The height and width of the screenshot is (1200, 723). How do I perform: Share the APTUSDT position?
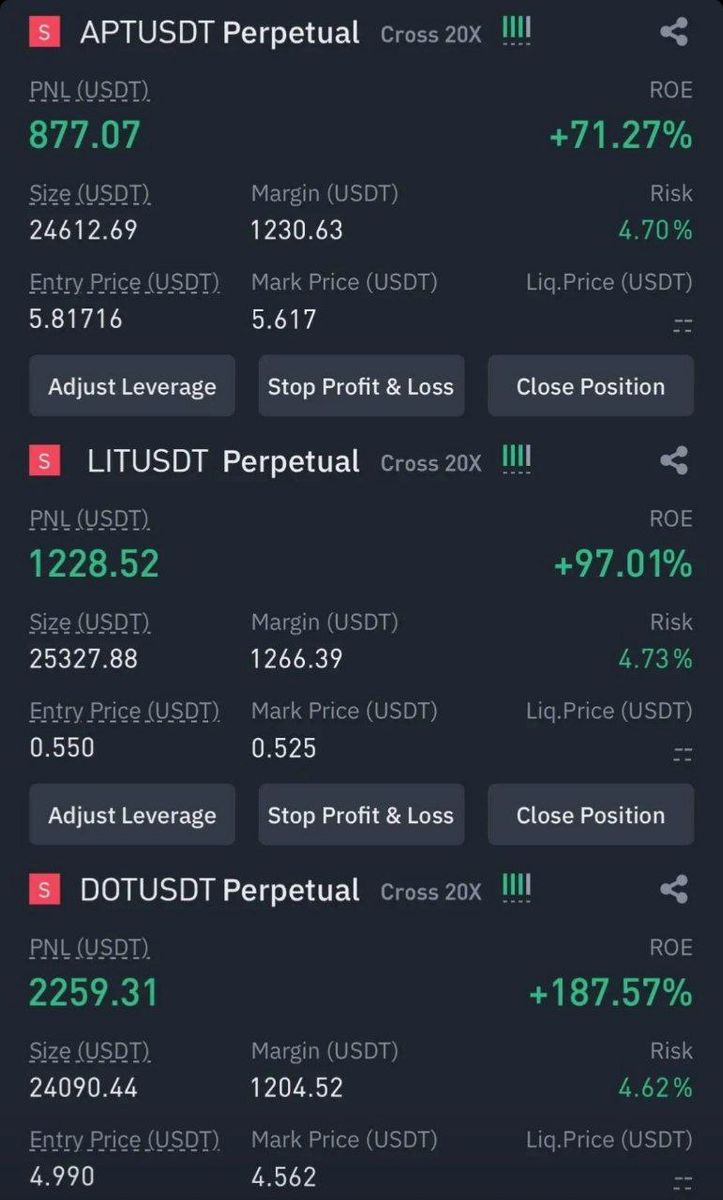coord(674,32)
